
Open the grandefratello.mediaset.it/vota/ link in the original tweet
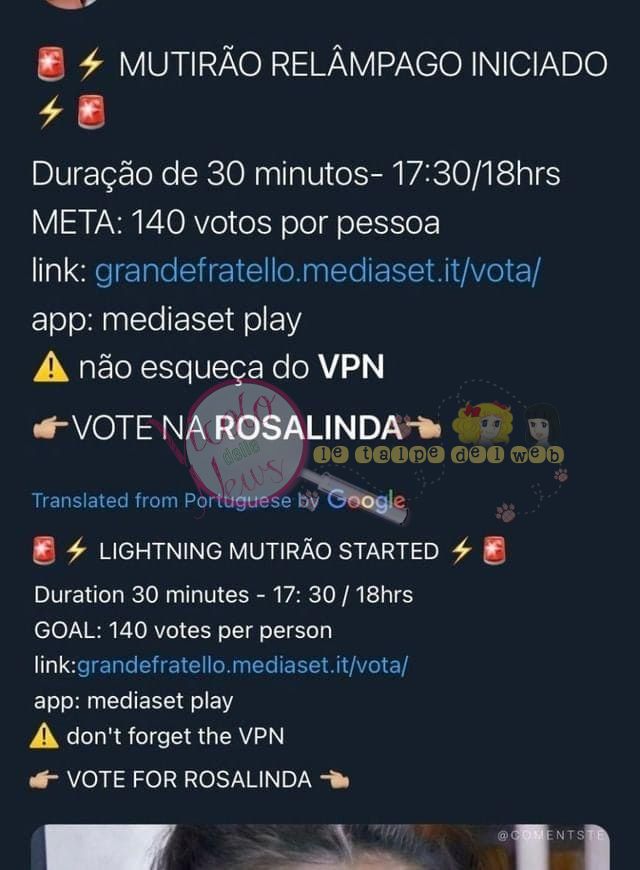(x=322, y=271)
